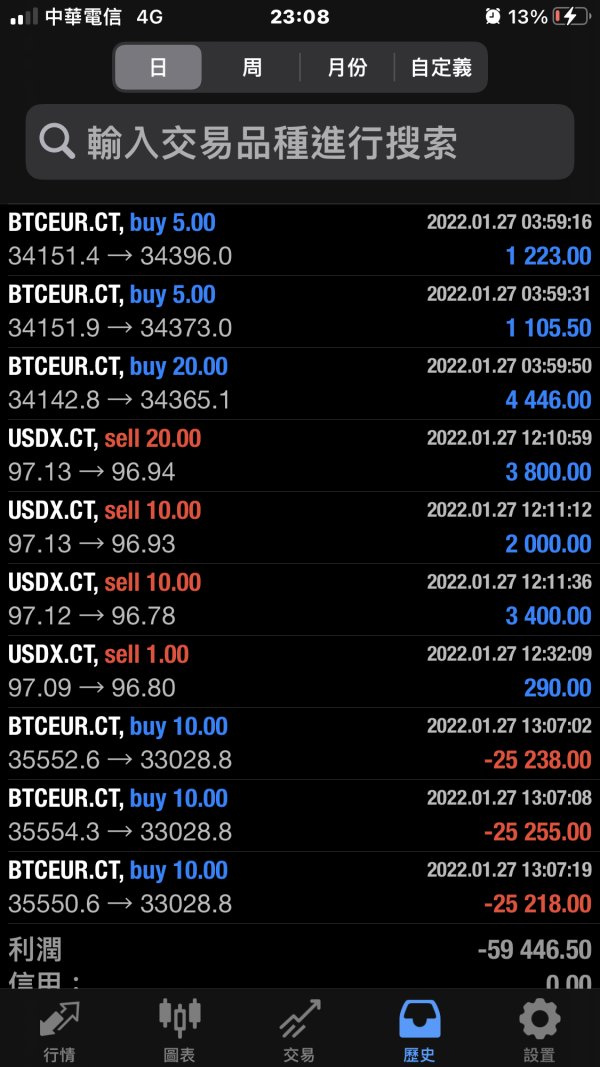
Task: Open BTCEUR.CT buy 5.00 trade at 03:59:16
Action: 300,240
